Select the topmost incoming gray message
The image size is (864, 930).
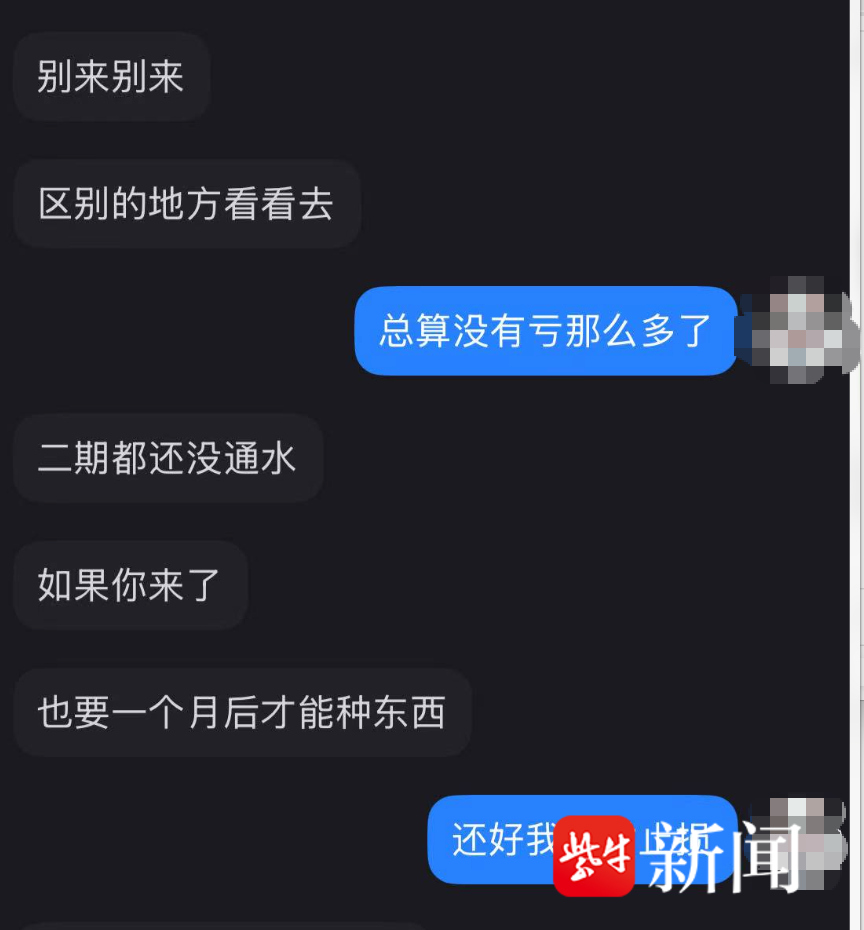(110, 77)
